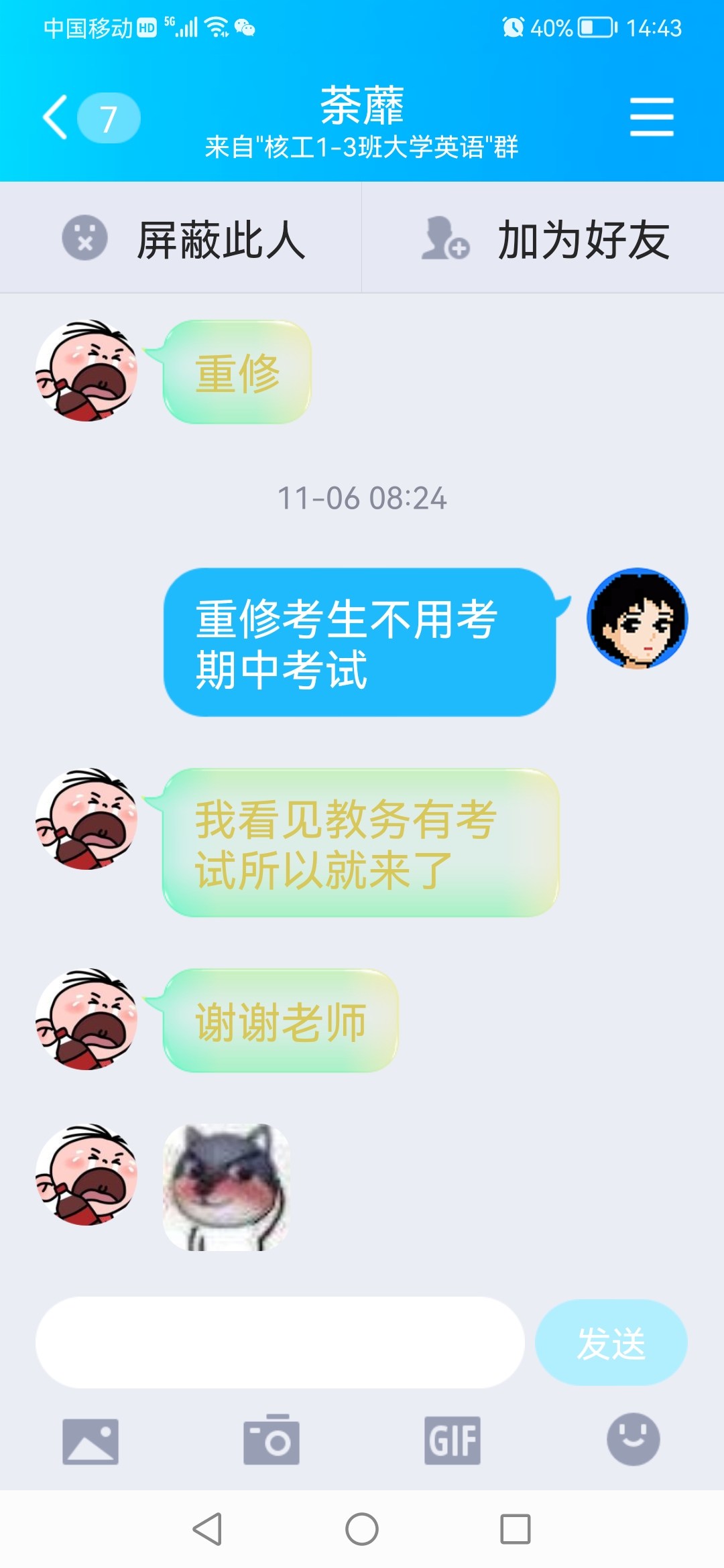
Task: Open the GIF picker
Action: 452,1441
